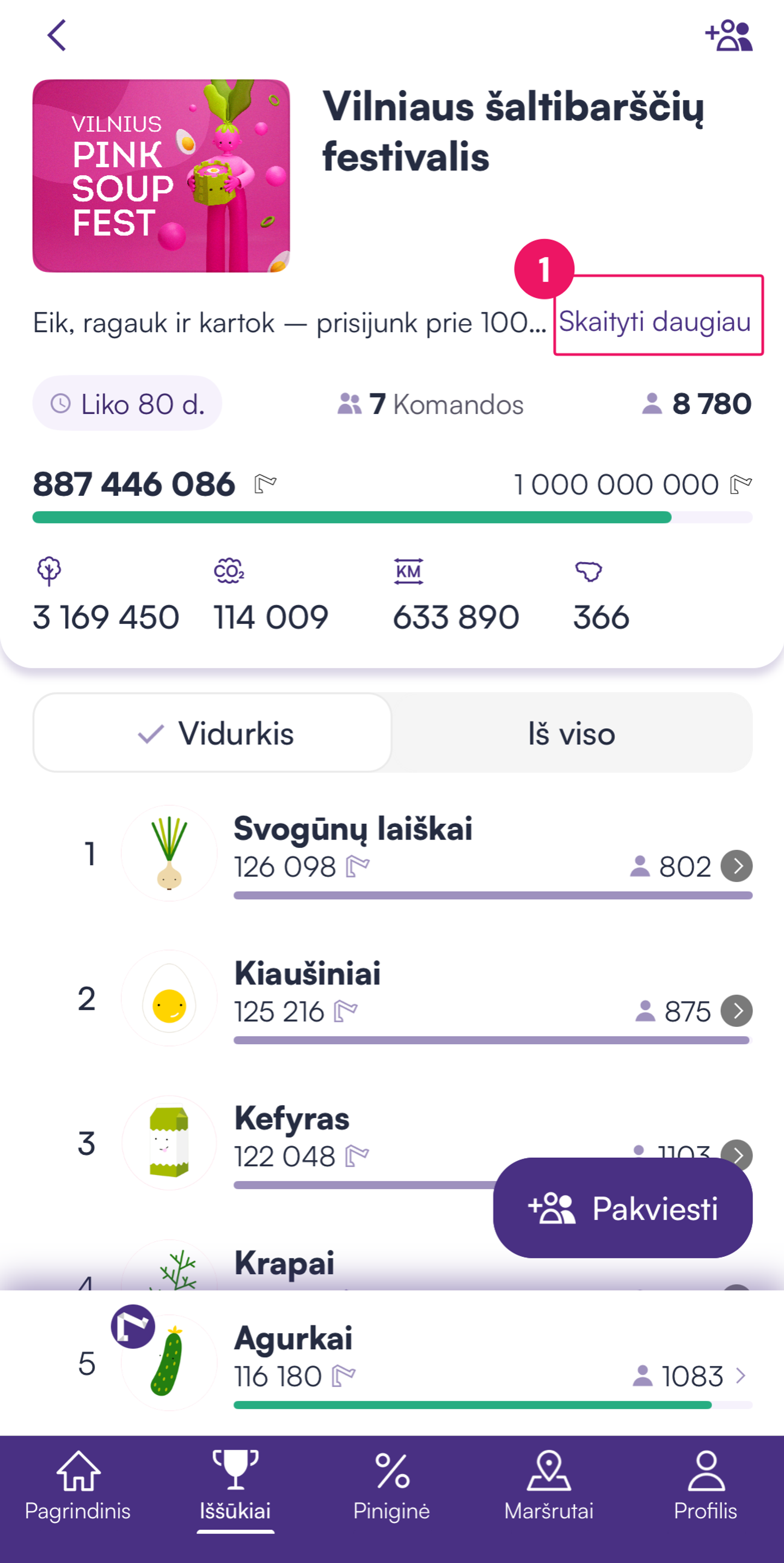Switch to the Vidurkis segment
This screenshot has height=1563, width=784.
pos(213,733)
